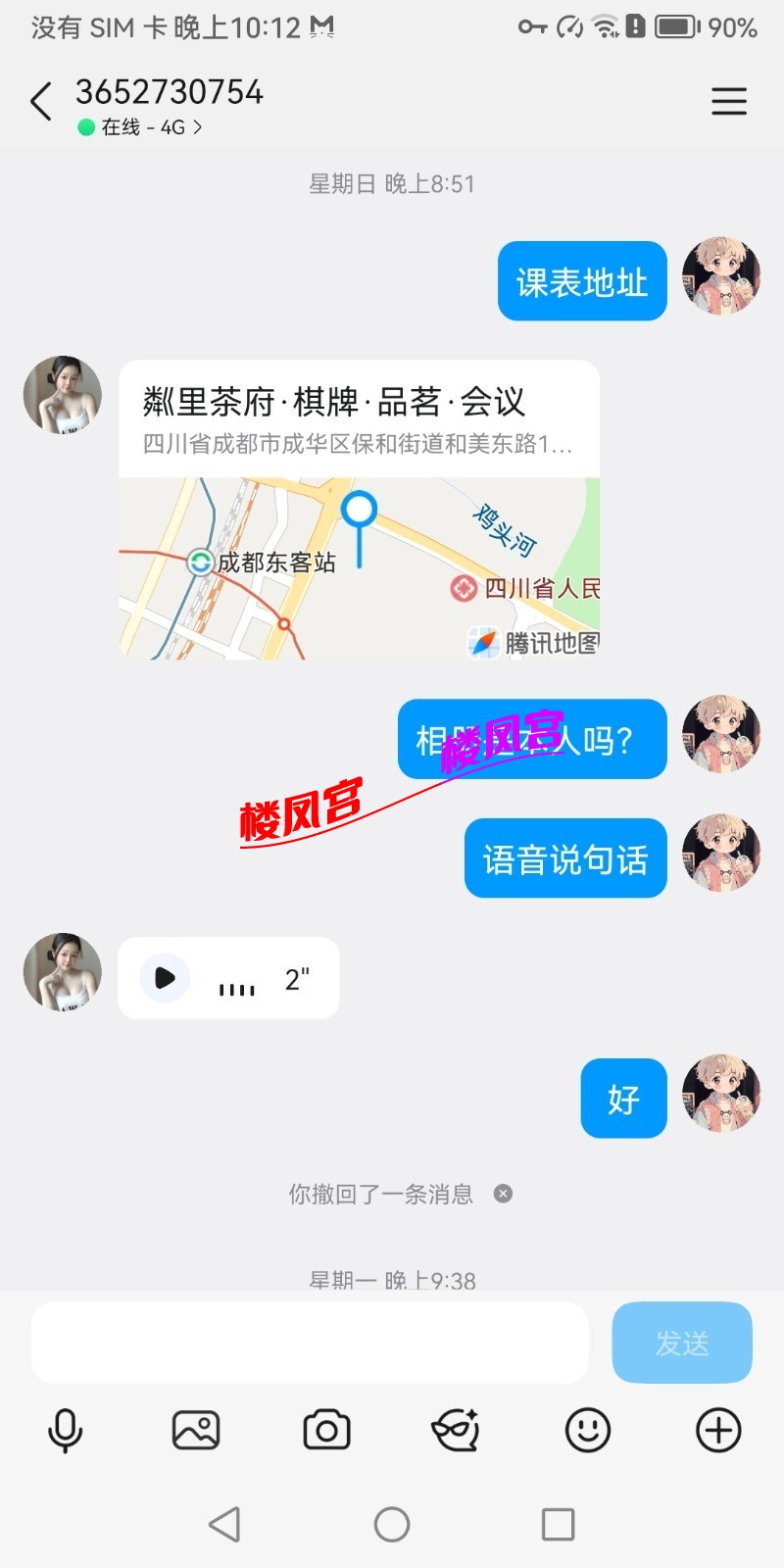Image resolution: width=784 pixels, height=1568 pixels.
Task: Tap the system home button
Action: pos(392,1525)
